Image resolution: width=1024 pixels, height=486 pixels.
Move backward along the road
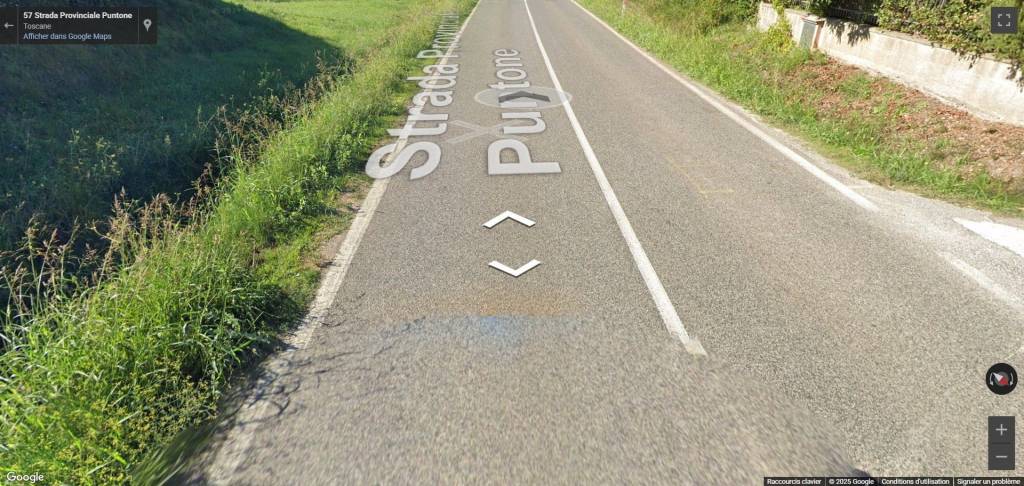514,268
